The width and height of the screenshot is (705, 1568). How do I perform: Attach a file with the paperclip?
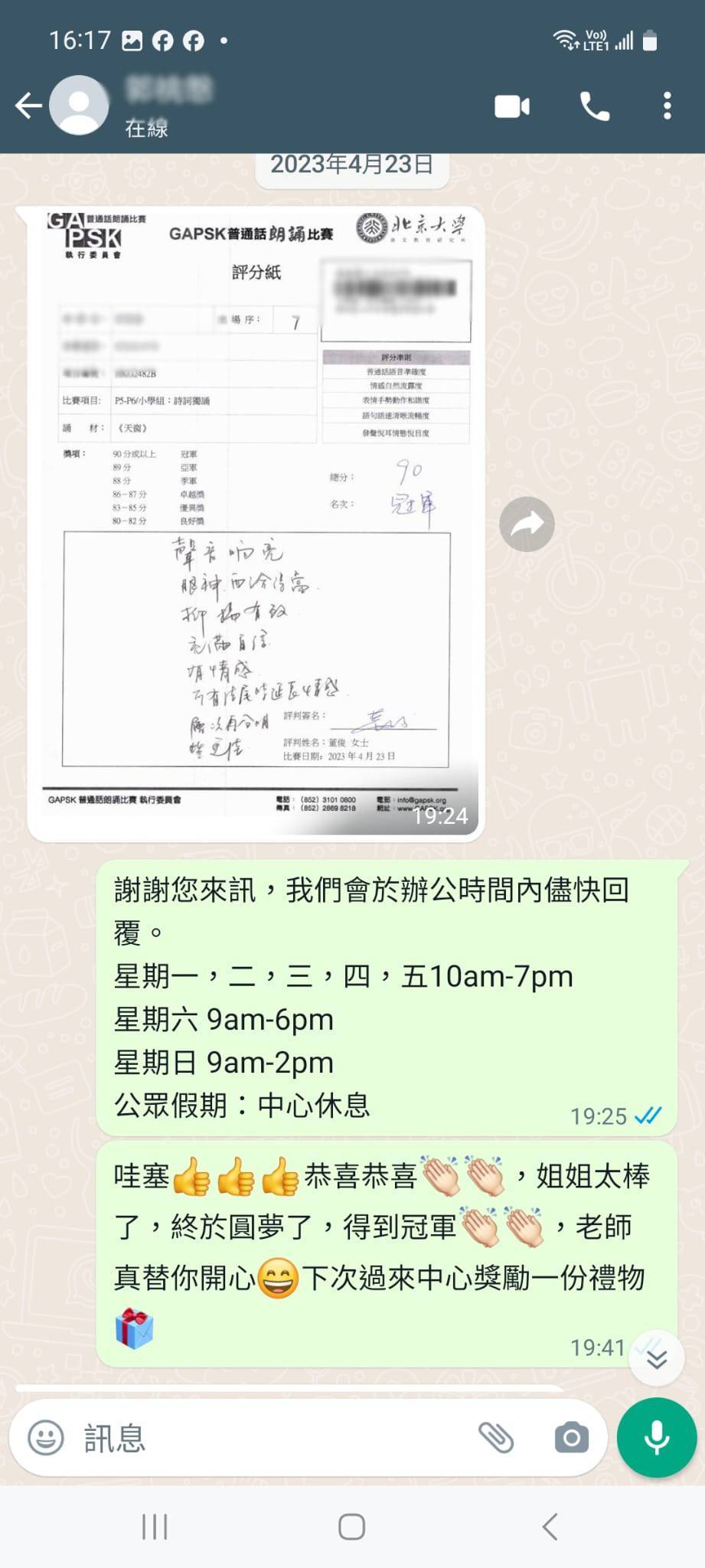click(496, 1438)
